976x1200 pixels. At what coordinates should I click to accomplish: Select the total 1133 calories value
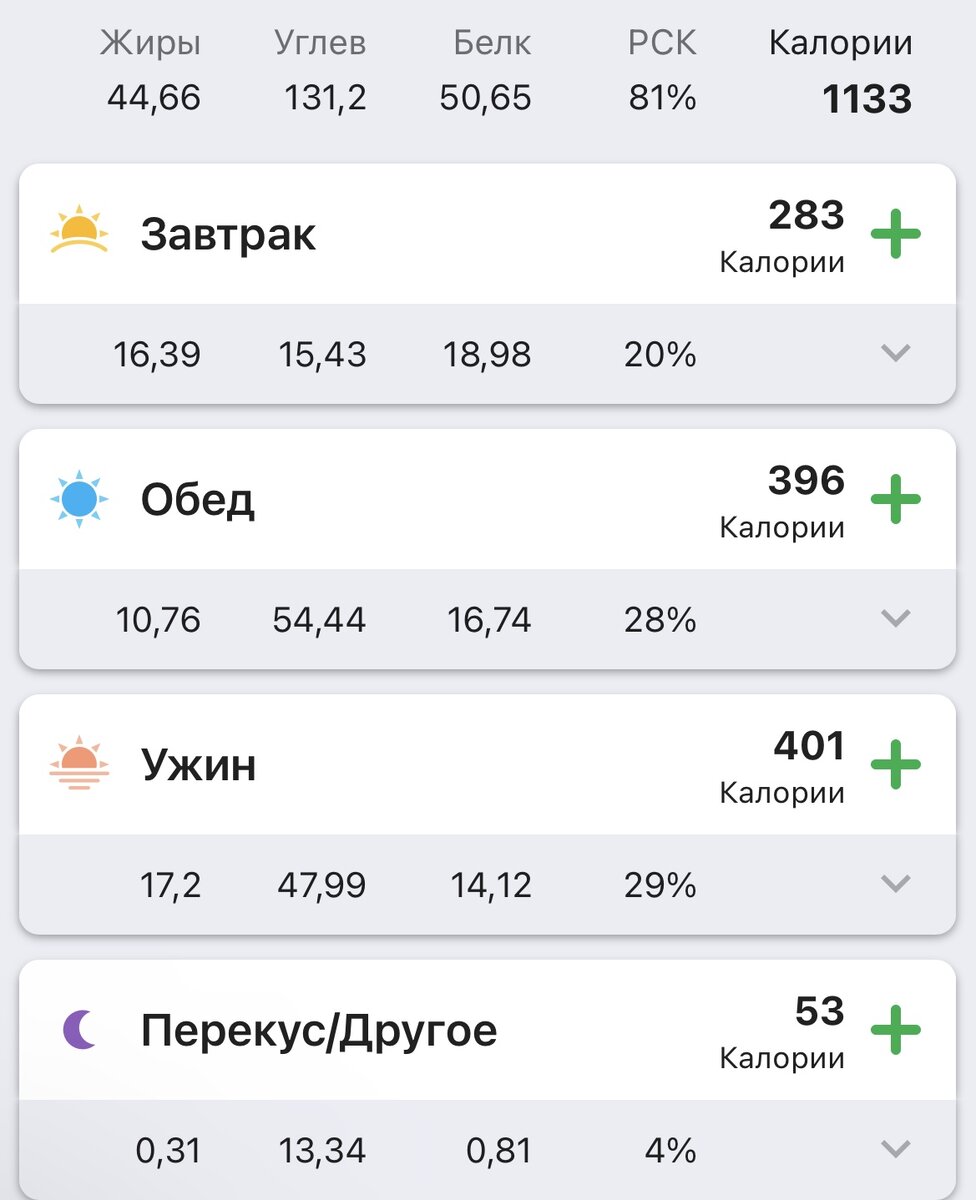pyautogui.click(x=866, y=97)
